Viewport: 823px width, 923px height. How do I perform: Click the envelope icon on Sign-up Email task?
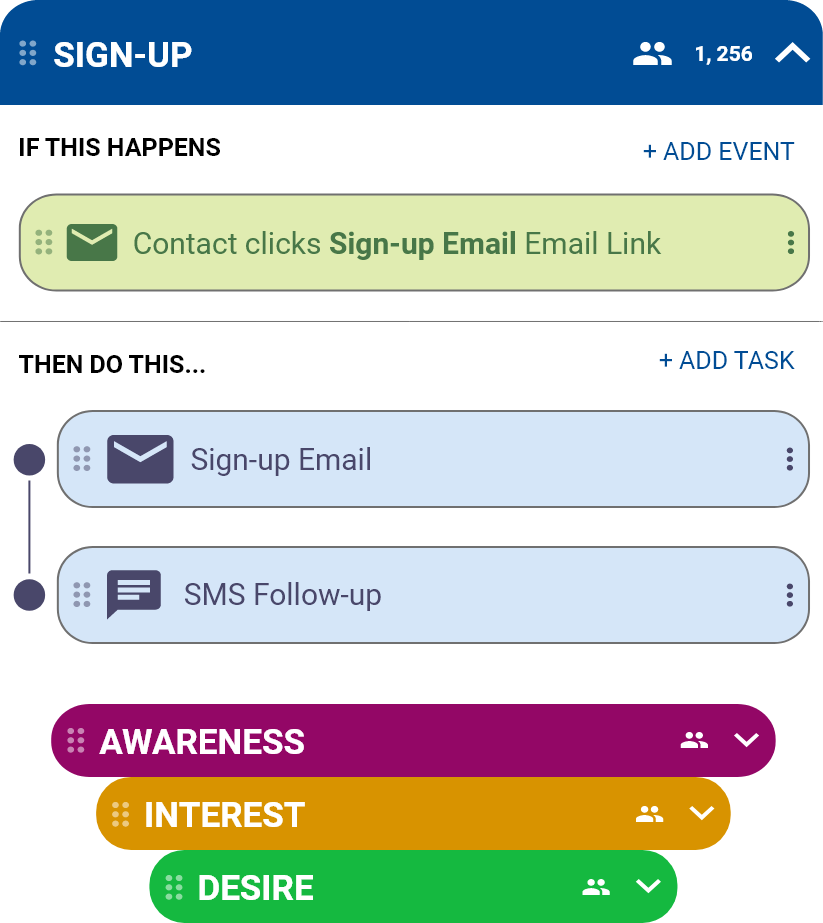tap(140, 459)
